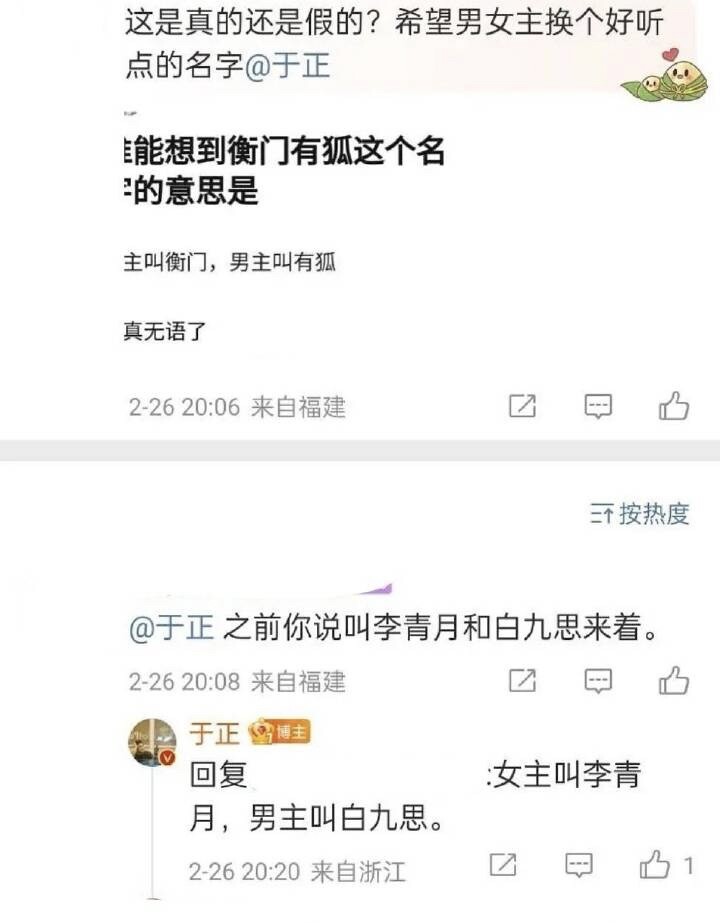The width and height of the screenshot is (720, 923).
Task: Tap the @于正 mention in the top post
Action: (287, 67)
